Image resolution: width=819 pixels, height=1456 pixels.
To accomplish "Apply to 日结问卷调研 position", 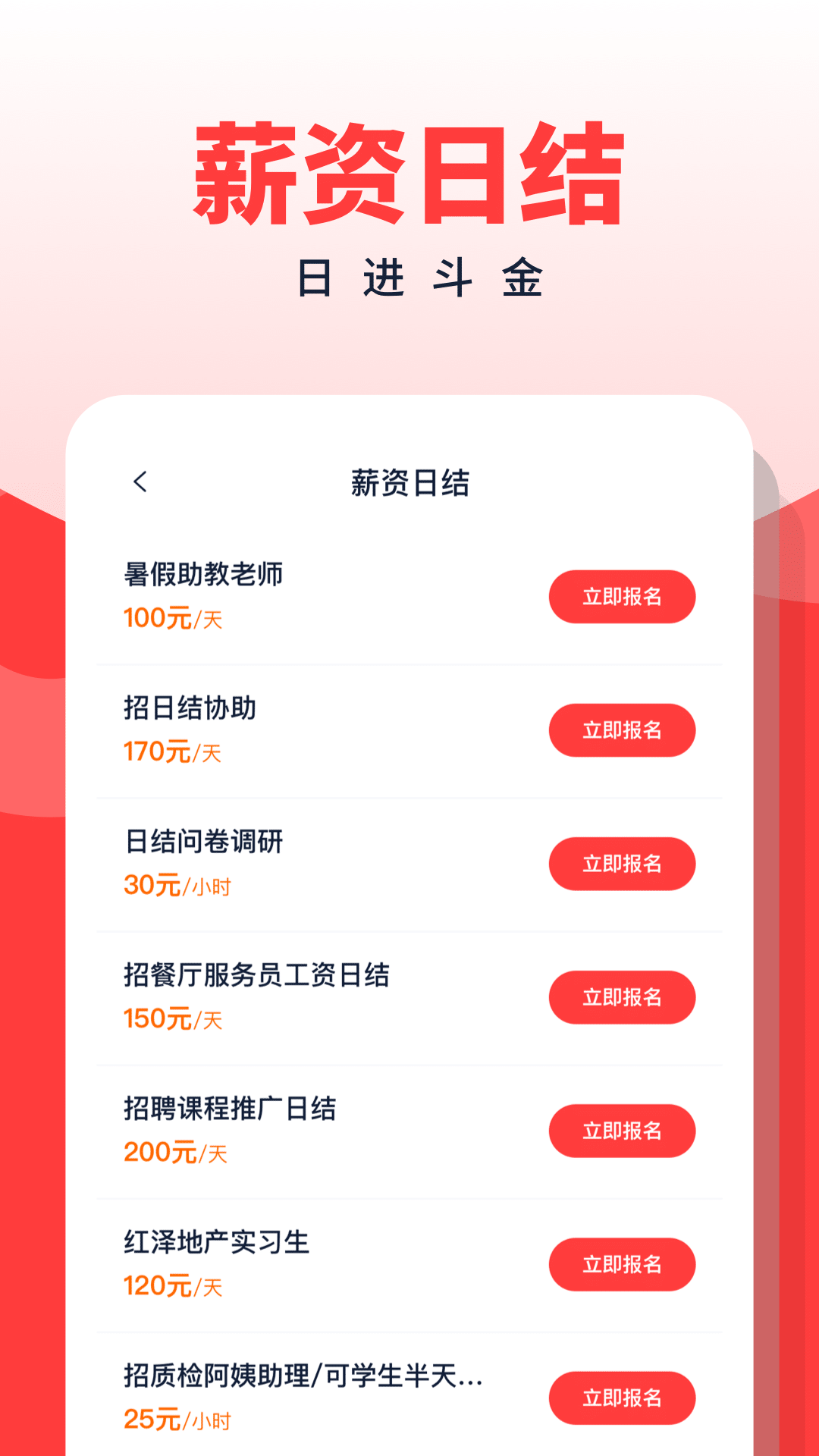I will point(621,864).
